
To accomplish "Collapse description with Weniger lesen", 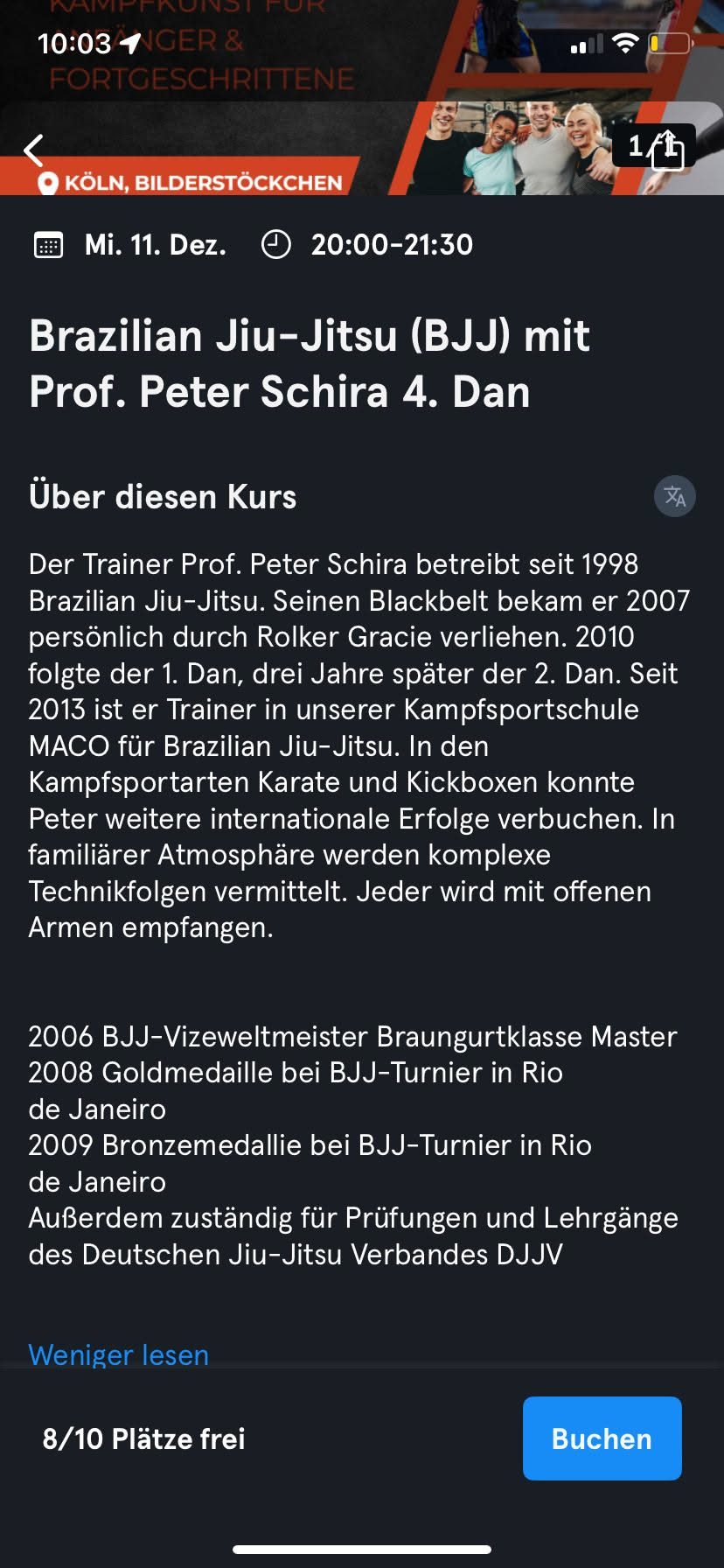I will pyautogui.click(x=119, y=1354).
